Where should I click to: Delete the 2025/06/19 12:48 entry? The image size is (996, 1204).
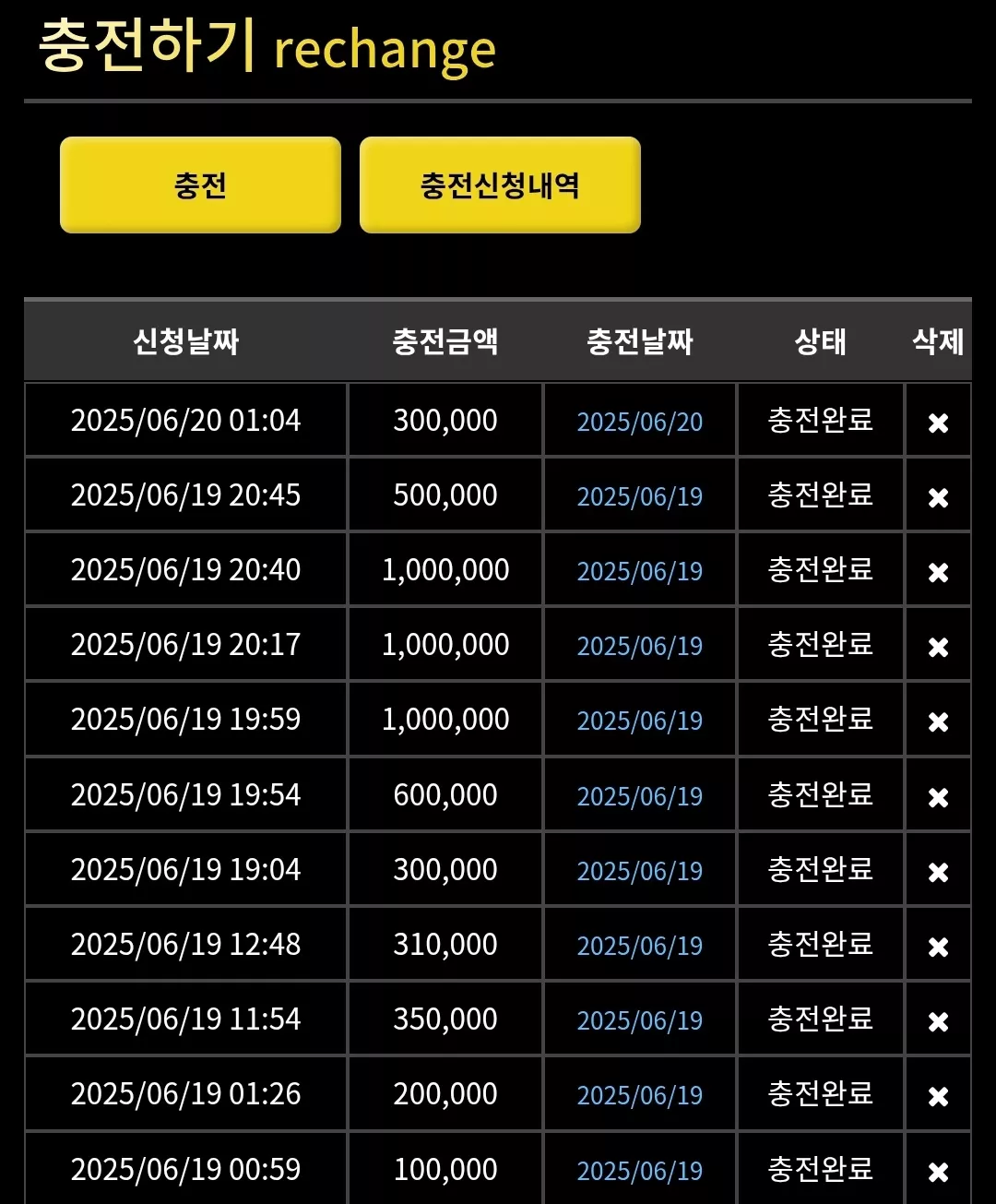[x=938, y=947]
